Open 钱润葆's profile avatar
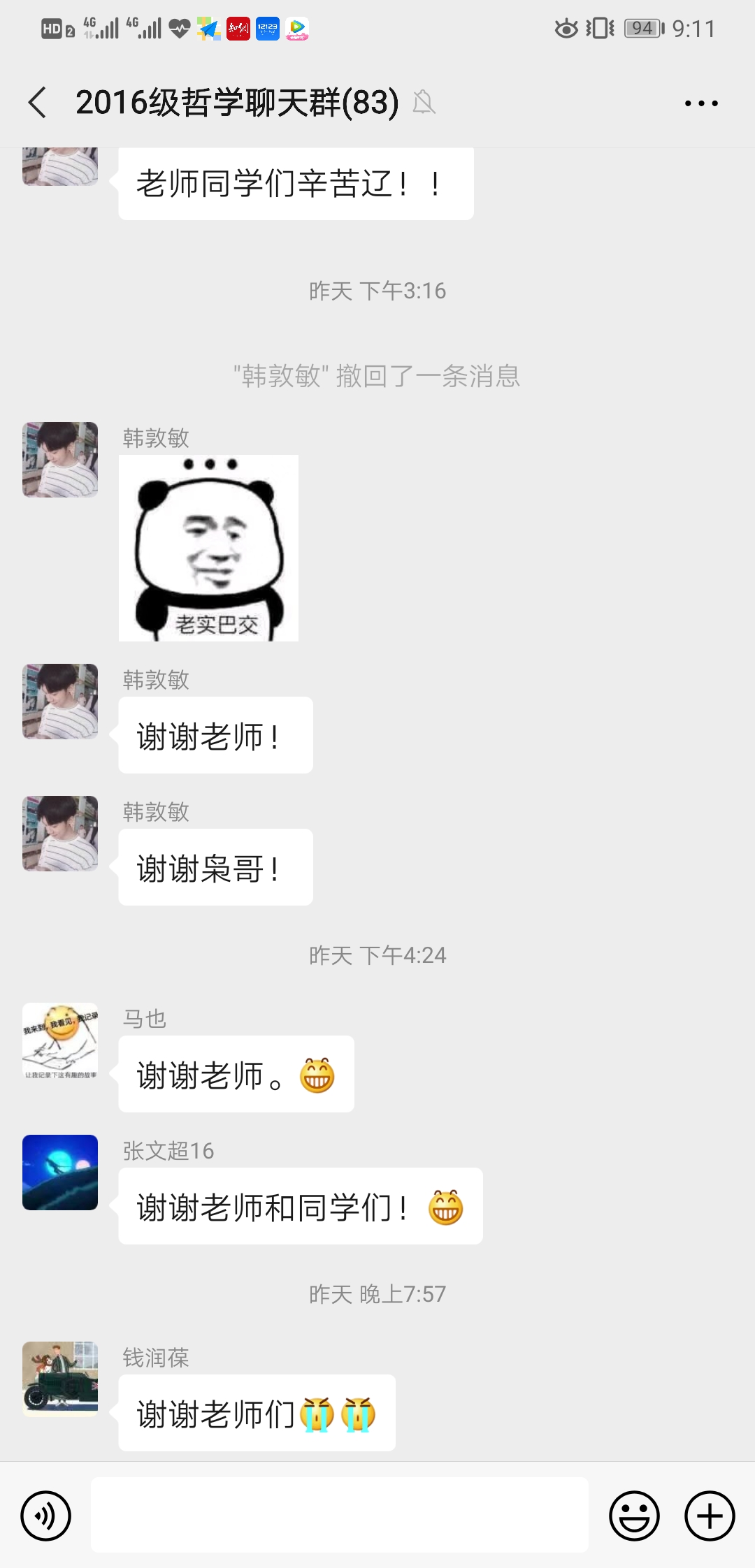 (60, 1379)
